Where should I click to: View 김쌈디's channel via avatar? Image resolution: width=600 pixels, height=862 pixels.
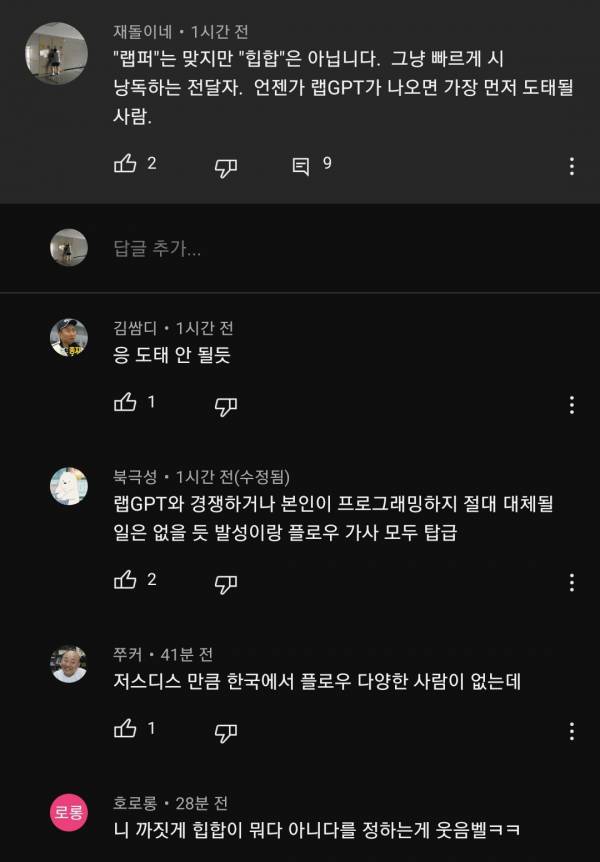click(68, 338)
